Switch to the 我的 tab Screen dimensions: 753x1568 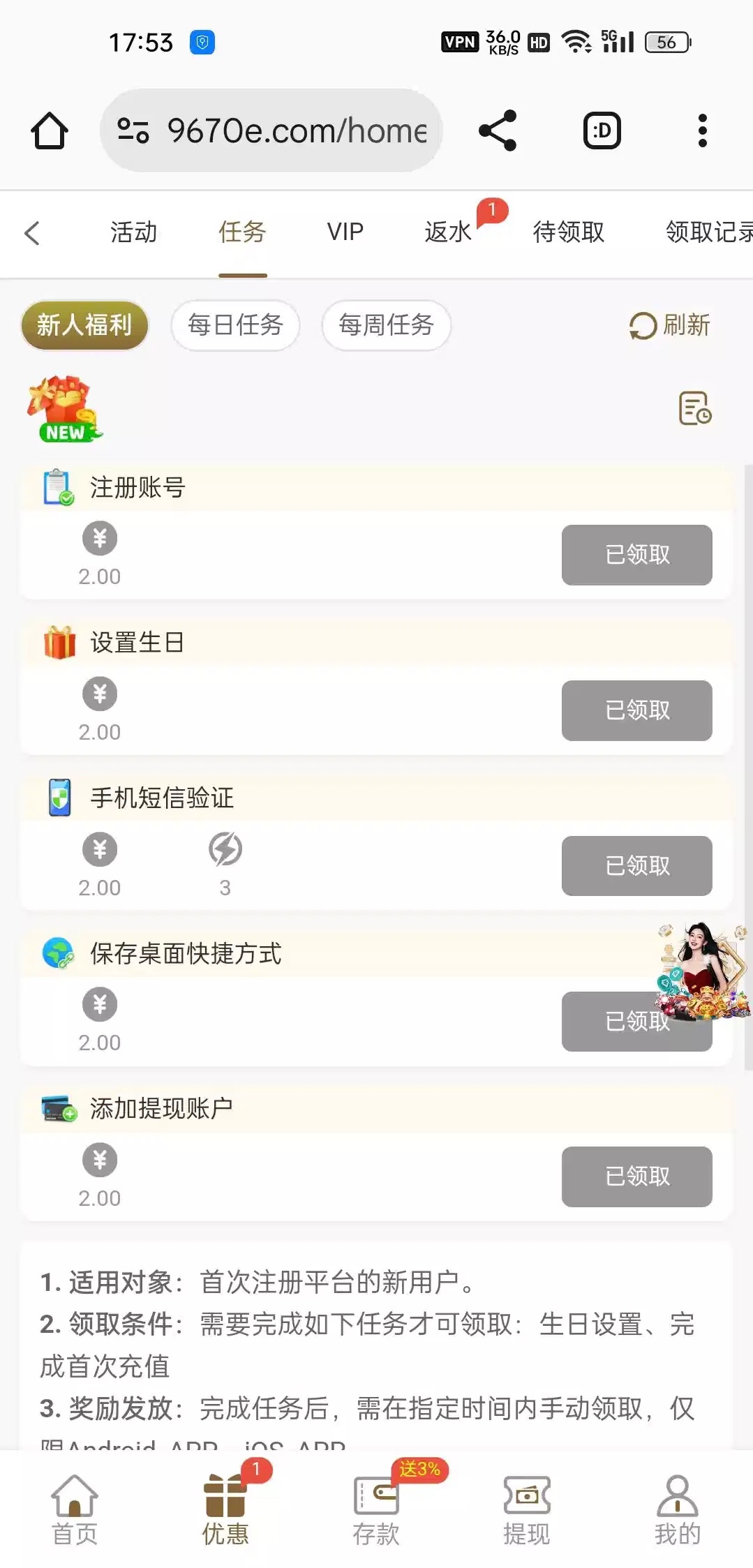[x=677, y=1510]
